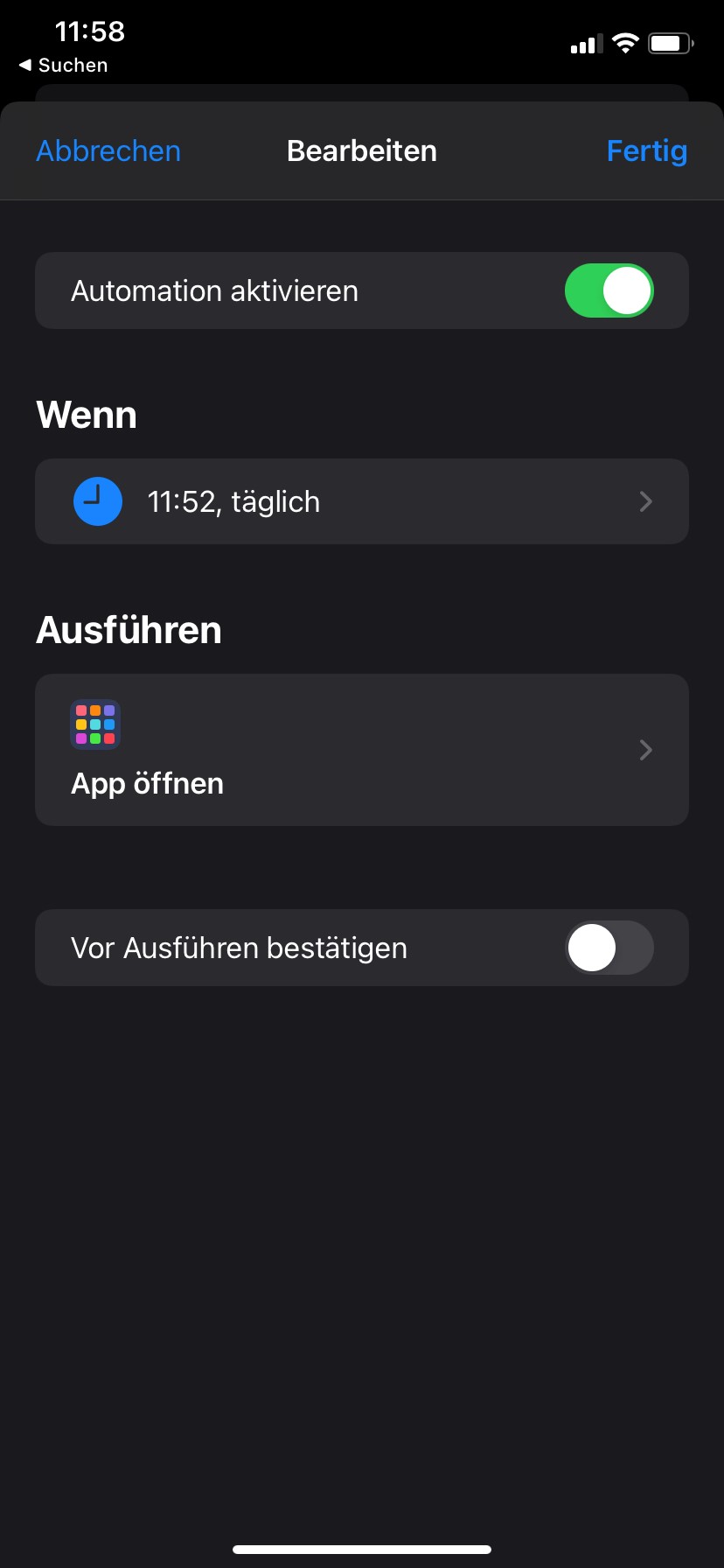Return to Suchen via back link
This screenshot has width=724, height=1568.
[x=63, y=66]
